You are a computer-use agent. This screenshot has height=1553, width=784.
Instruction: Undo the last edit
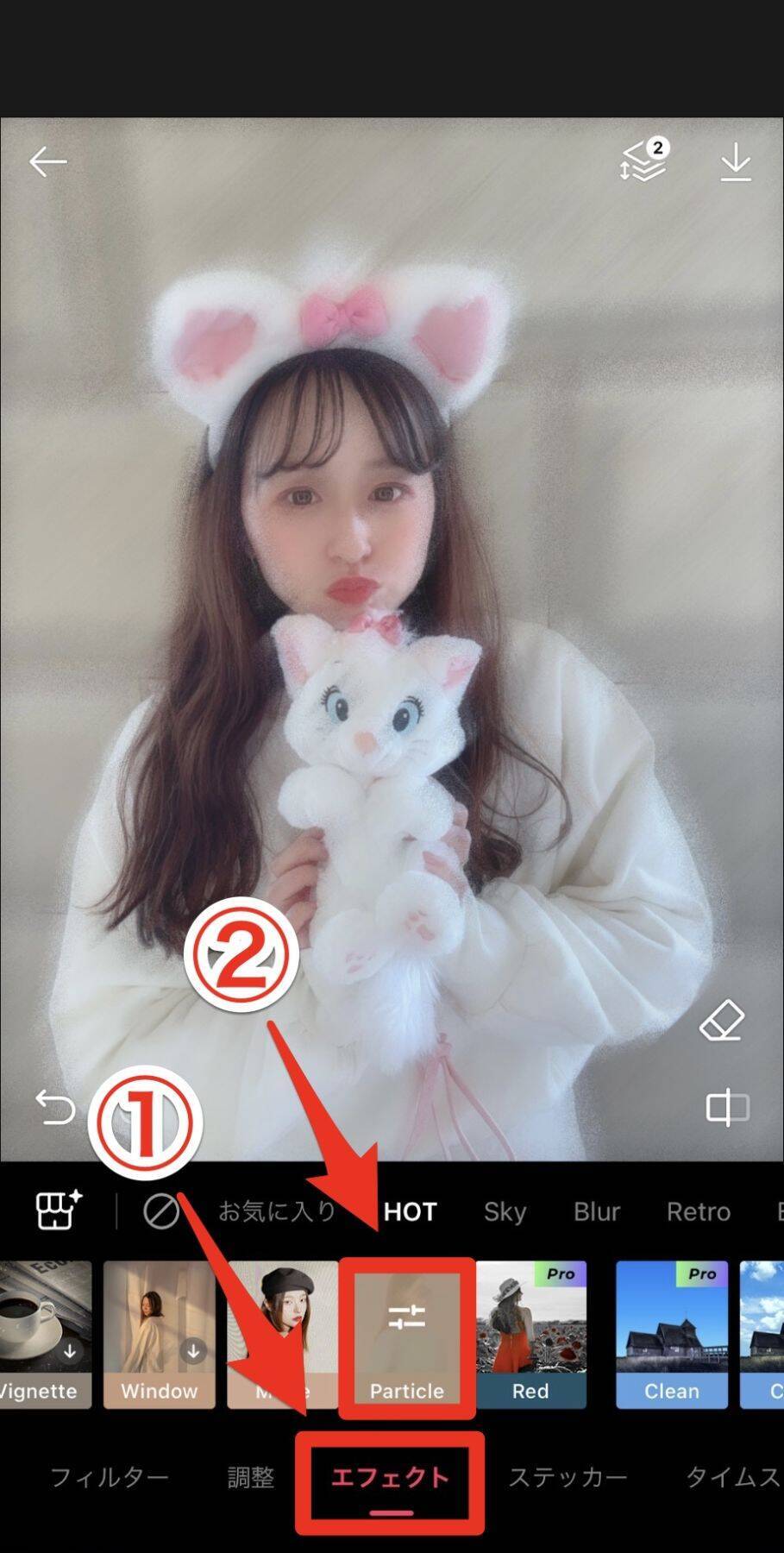click(x=54, y=1107)
